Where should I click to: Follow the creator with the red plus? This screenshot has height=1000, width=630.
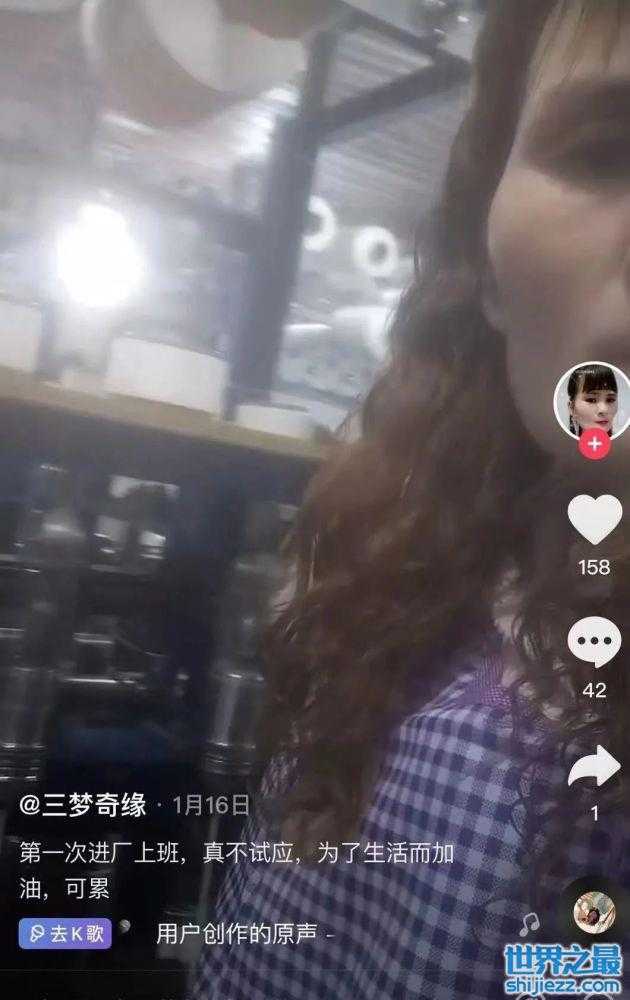pos(594,443)
